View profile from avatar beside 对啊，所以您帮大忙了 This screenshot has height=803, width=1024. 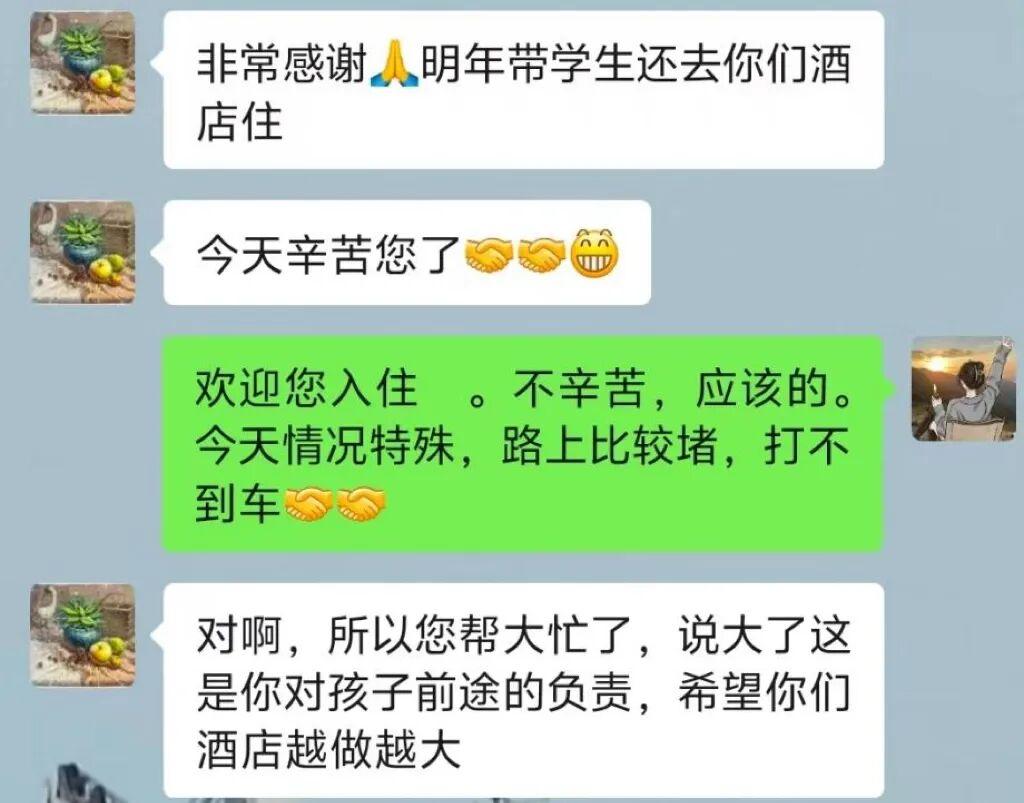pos(82,635)
